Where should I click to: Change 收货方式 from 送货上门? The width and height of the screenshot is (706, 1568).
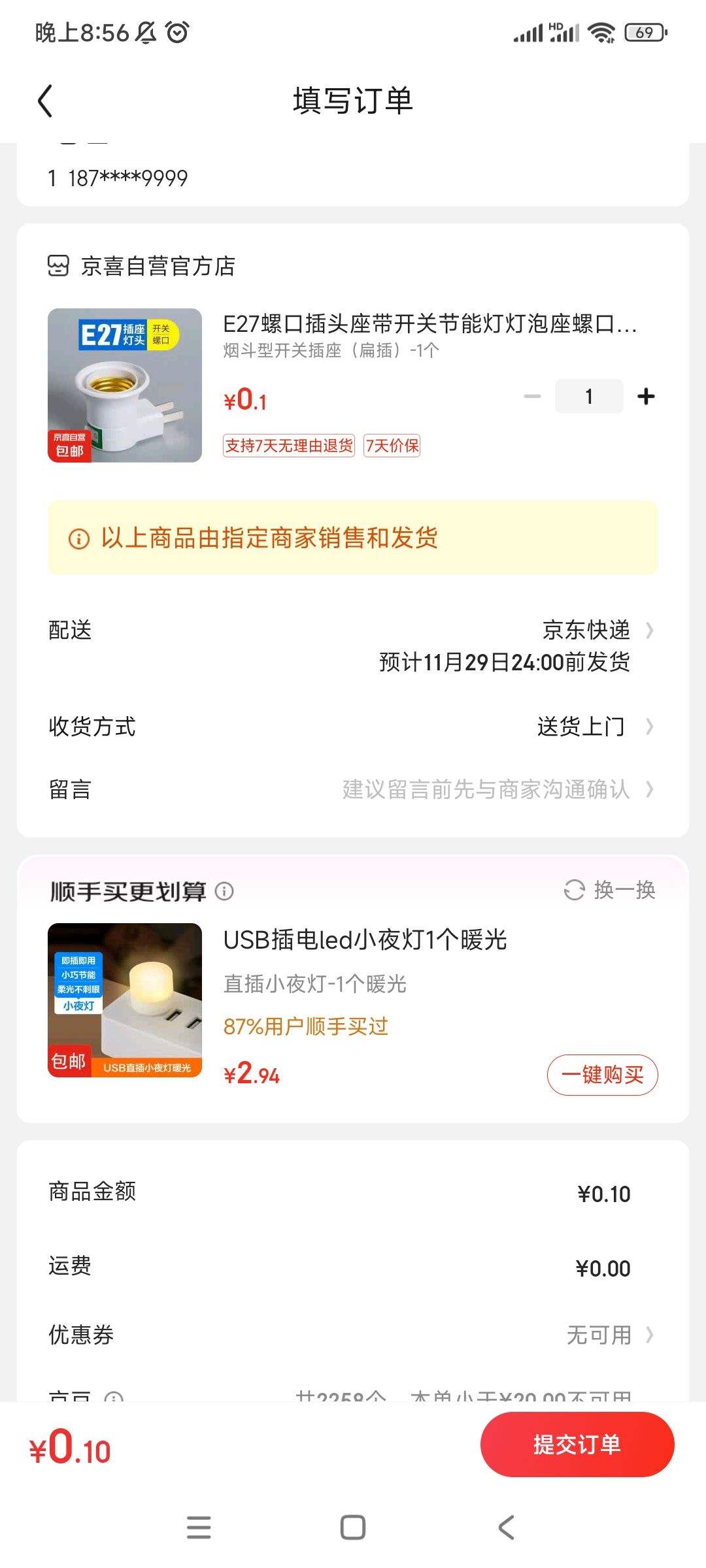(353, 727)
